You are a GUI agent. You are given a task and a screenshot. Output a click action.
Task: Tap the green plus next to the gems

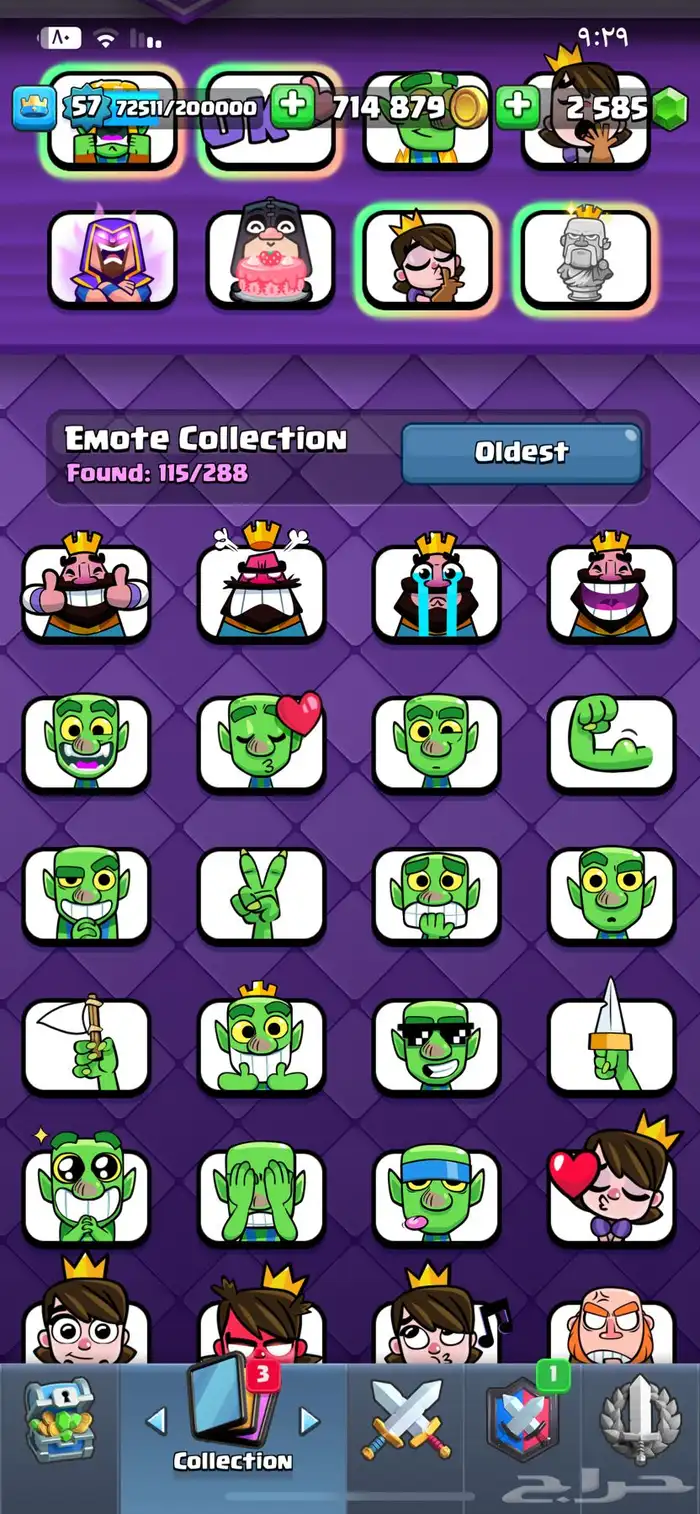518,106
